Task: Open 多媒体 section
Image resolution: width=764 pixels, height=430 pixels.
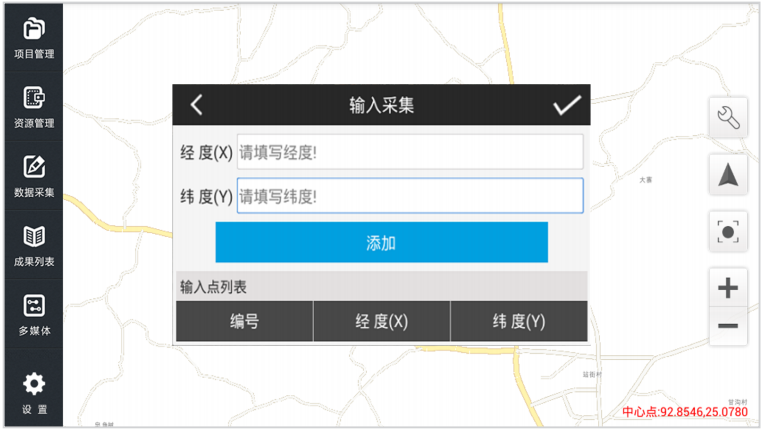Action: (34, 315)
